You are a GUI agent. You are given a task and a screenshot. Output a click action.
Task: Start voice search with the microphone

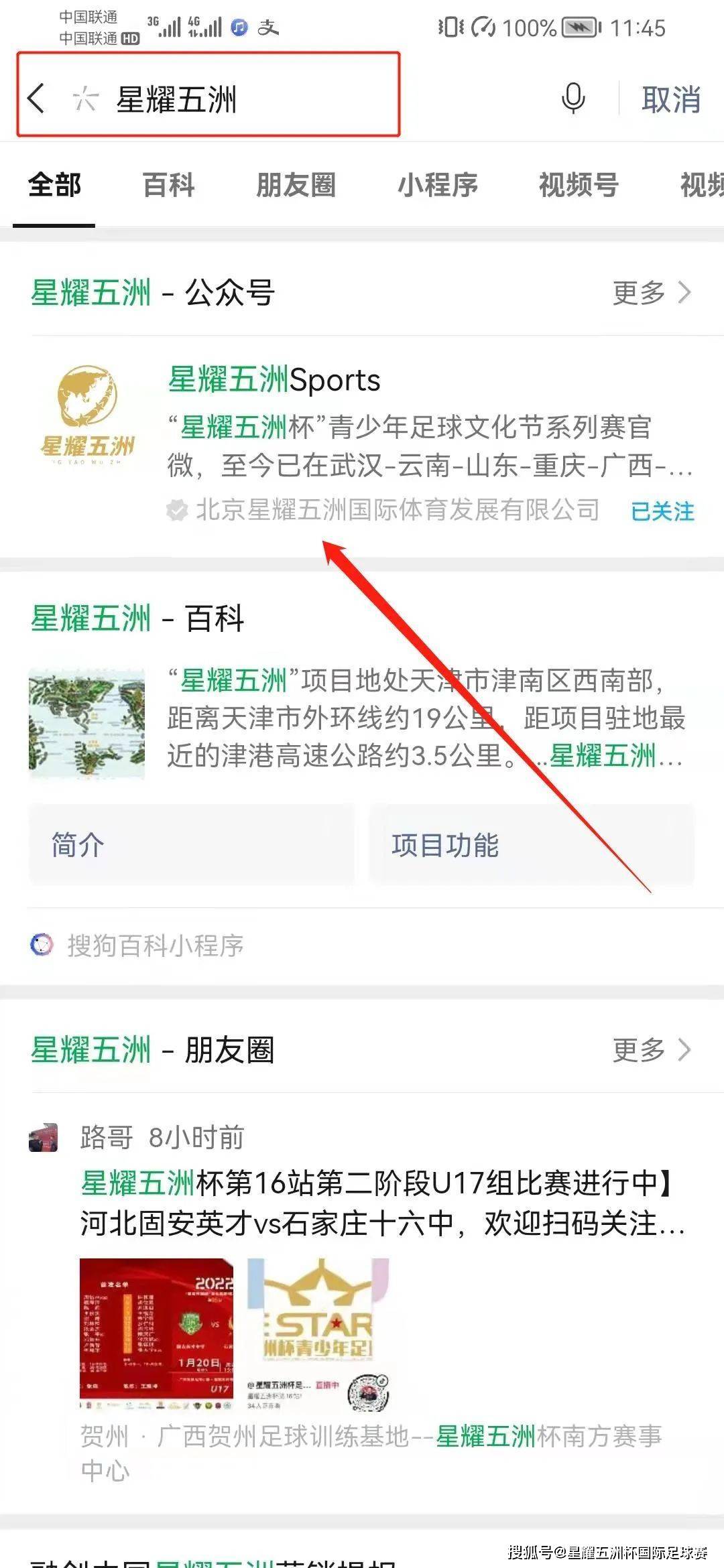point(573,99)
